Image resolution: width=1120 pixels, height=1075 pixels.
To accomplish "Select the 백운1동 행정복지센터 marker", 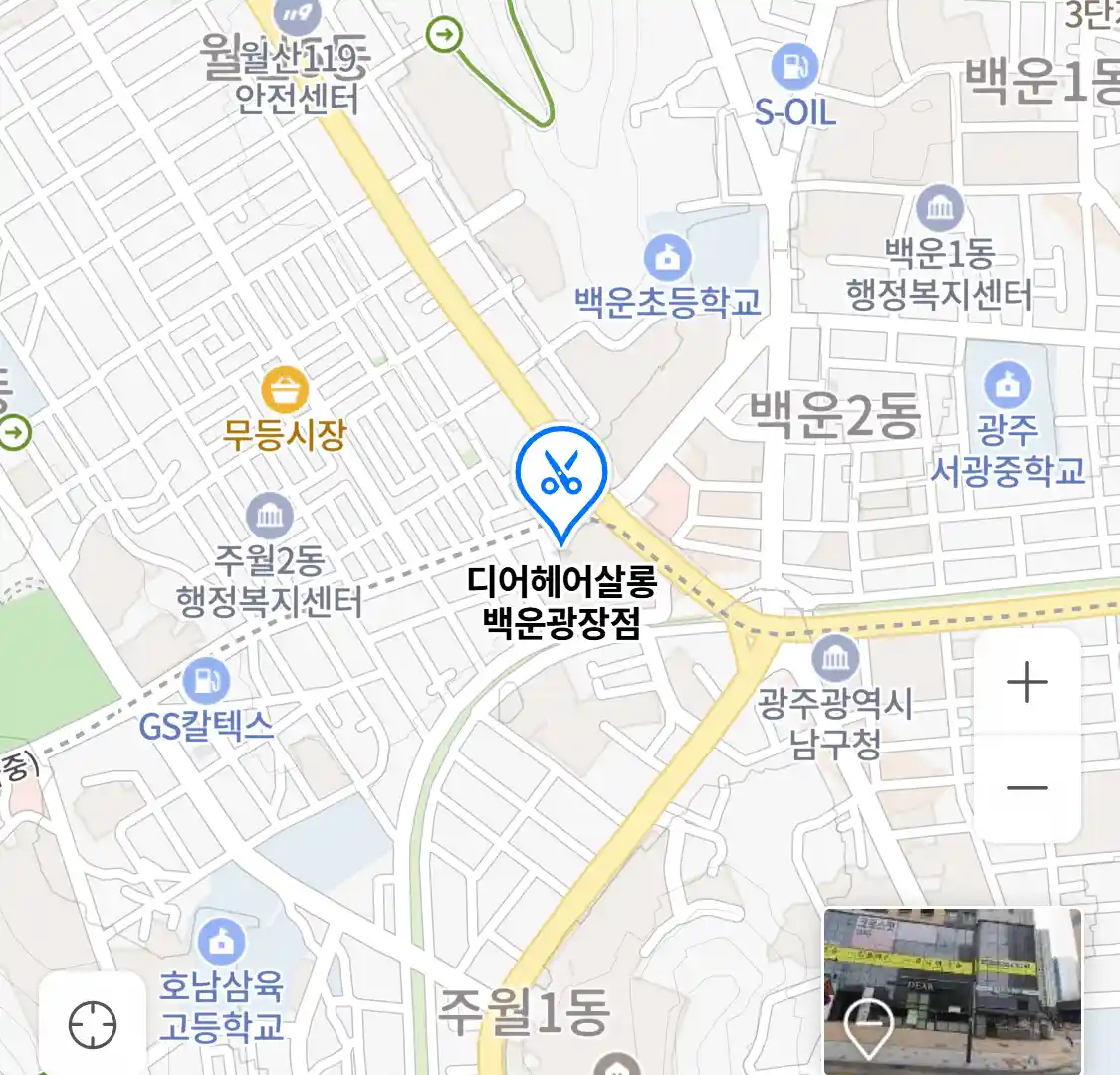I will coord(939,209).
